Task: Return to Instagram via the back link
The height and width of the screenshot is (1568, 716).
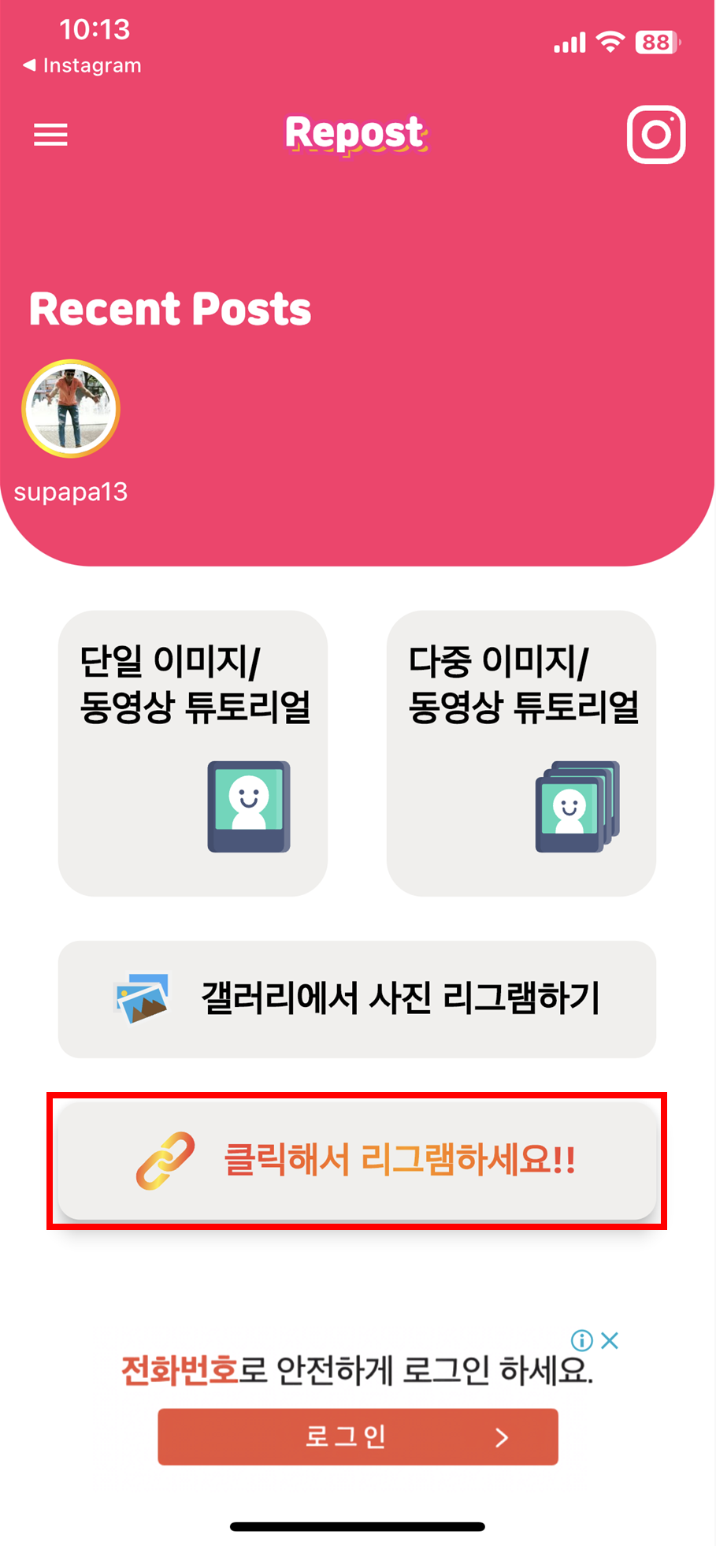Action: tap(83, 65)
